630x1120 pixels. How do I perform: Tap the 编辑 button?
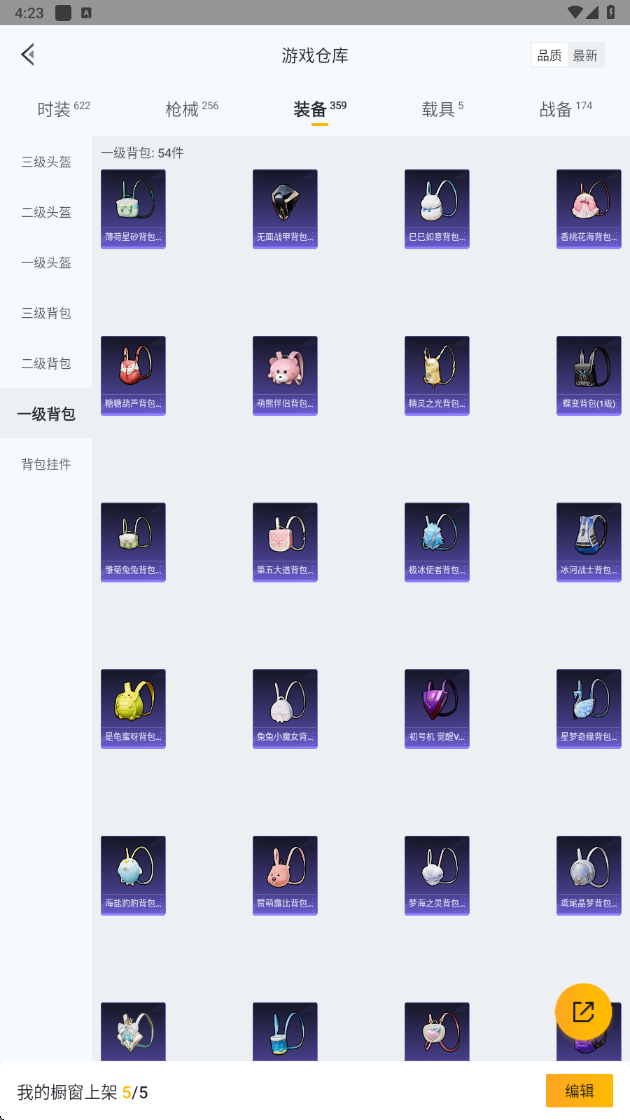tap(579, 1091)
